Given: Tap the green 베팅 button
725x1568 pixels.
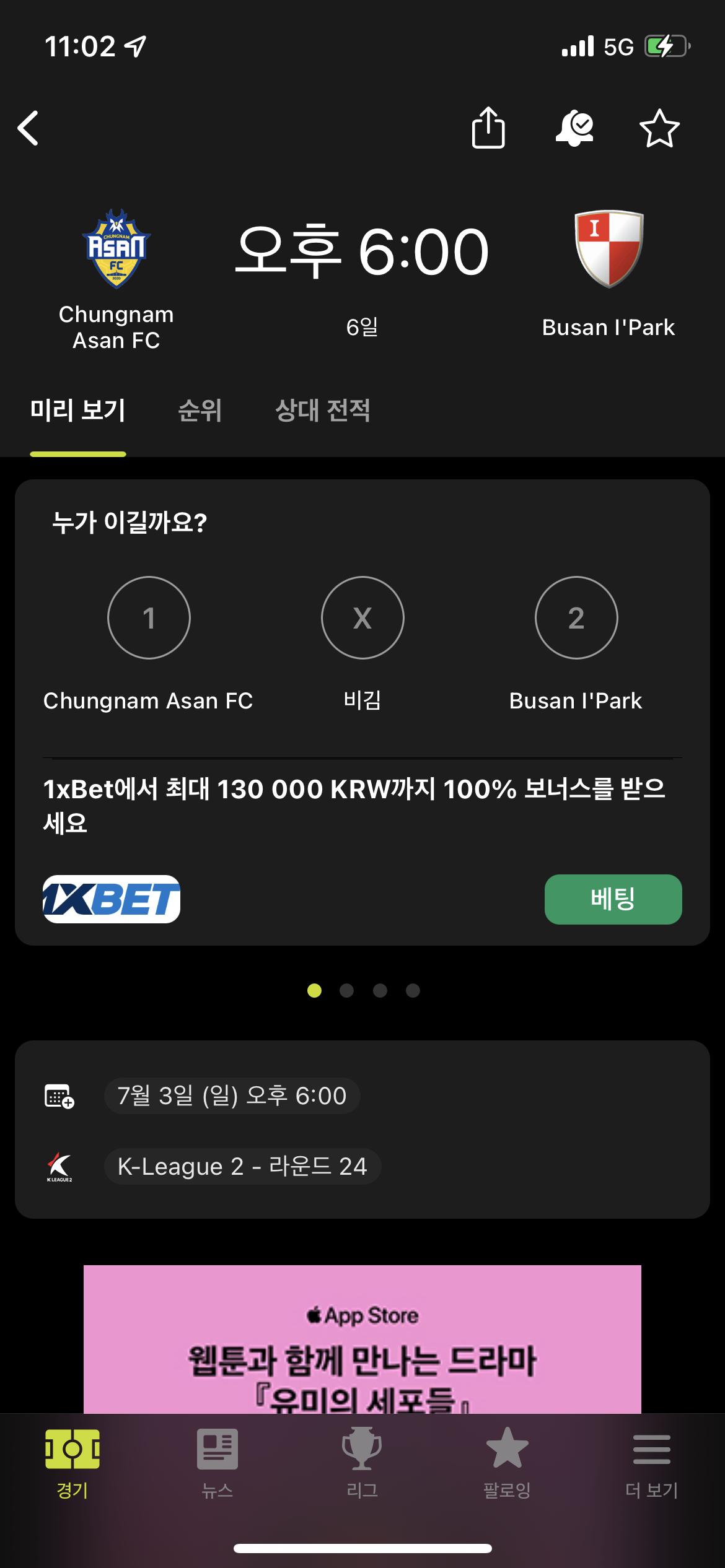Looking at the screenshot, I should coord(613,899).
